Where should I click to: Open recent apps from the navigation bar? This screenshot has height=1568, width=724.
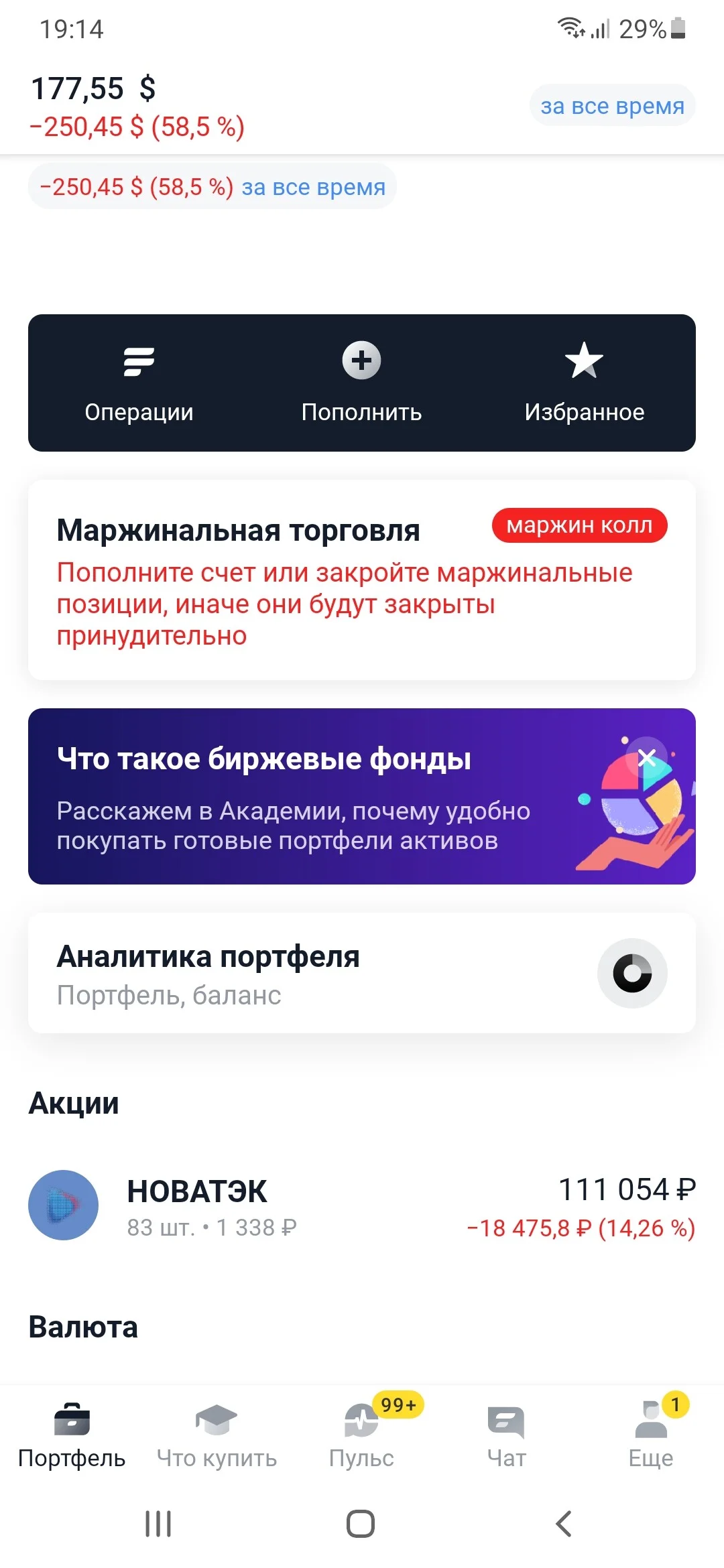pos(158,1524)
